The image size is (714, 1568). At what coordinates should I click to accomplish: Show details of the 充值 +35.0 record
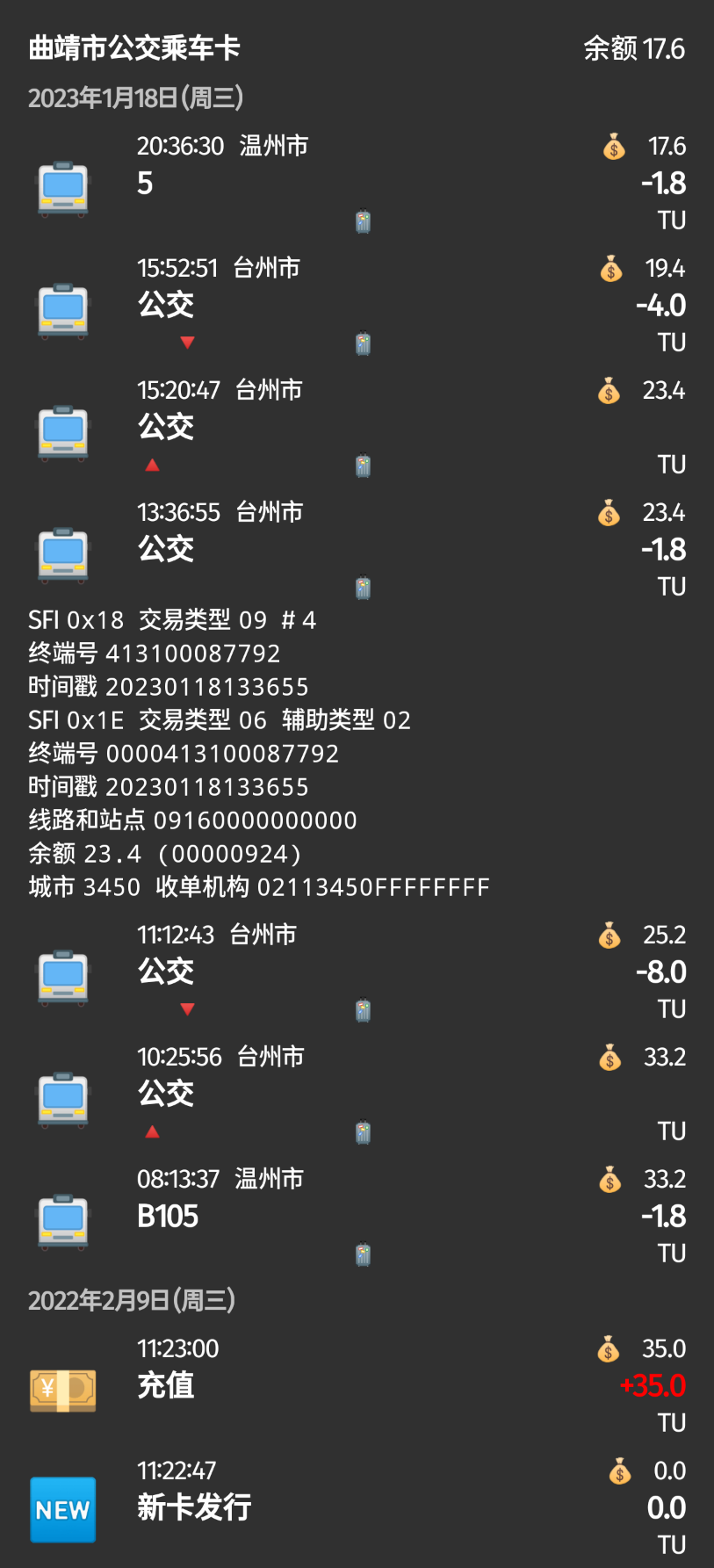pyautogui.click(x=357, y=1385)
